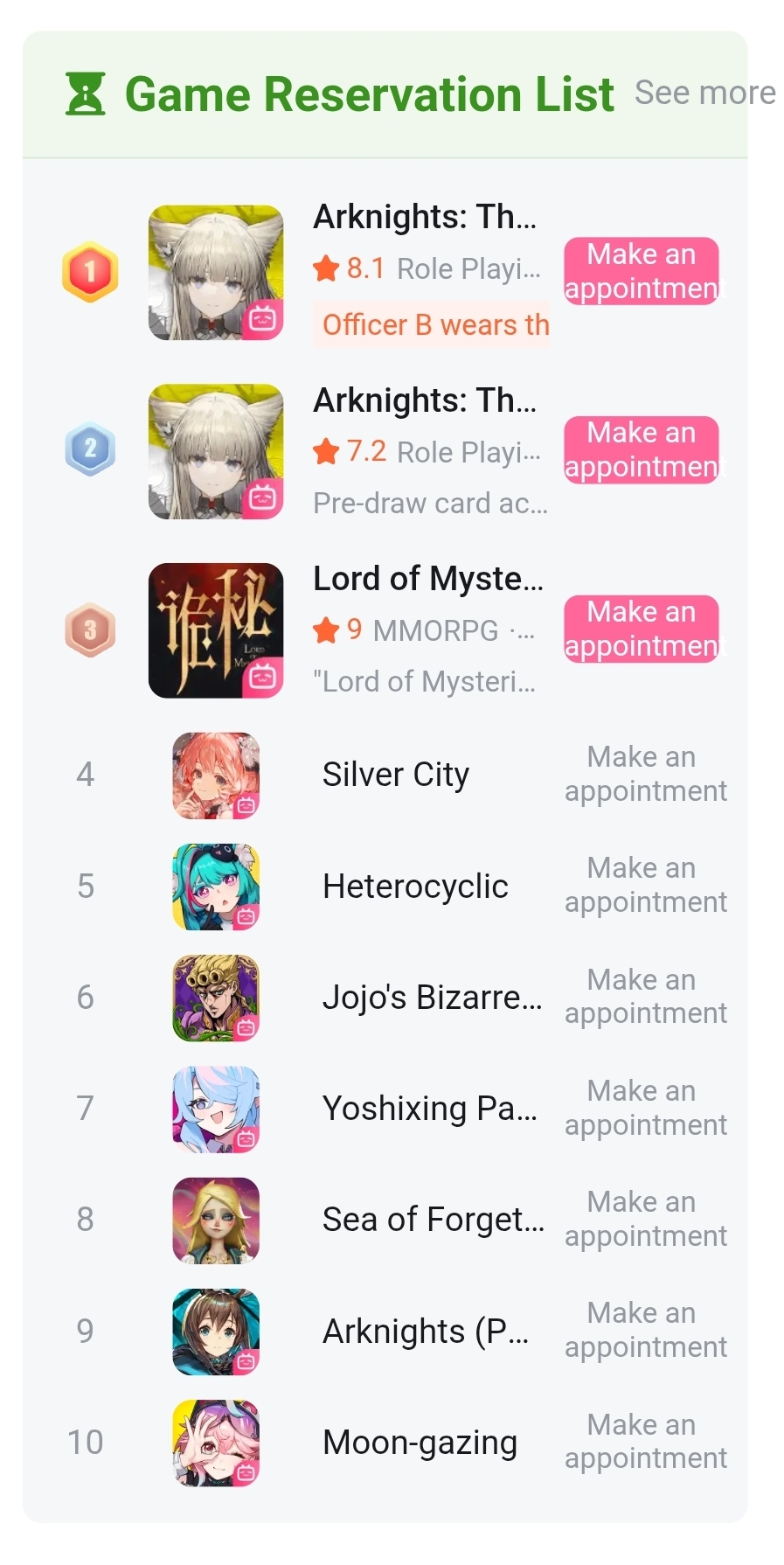This screenshot has height=1565, width=784.
Task: Open the Sea of Forget... game row
Action: point(385,1219)
